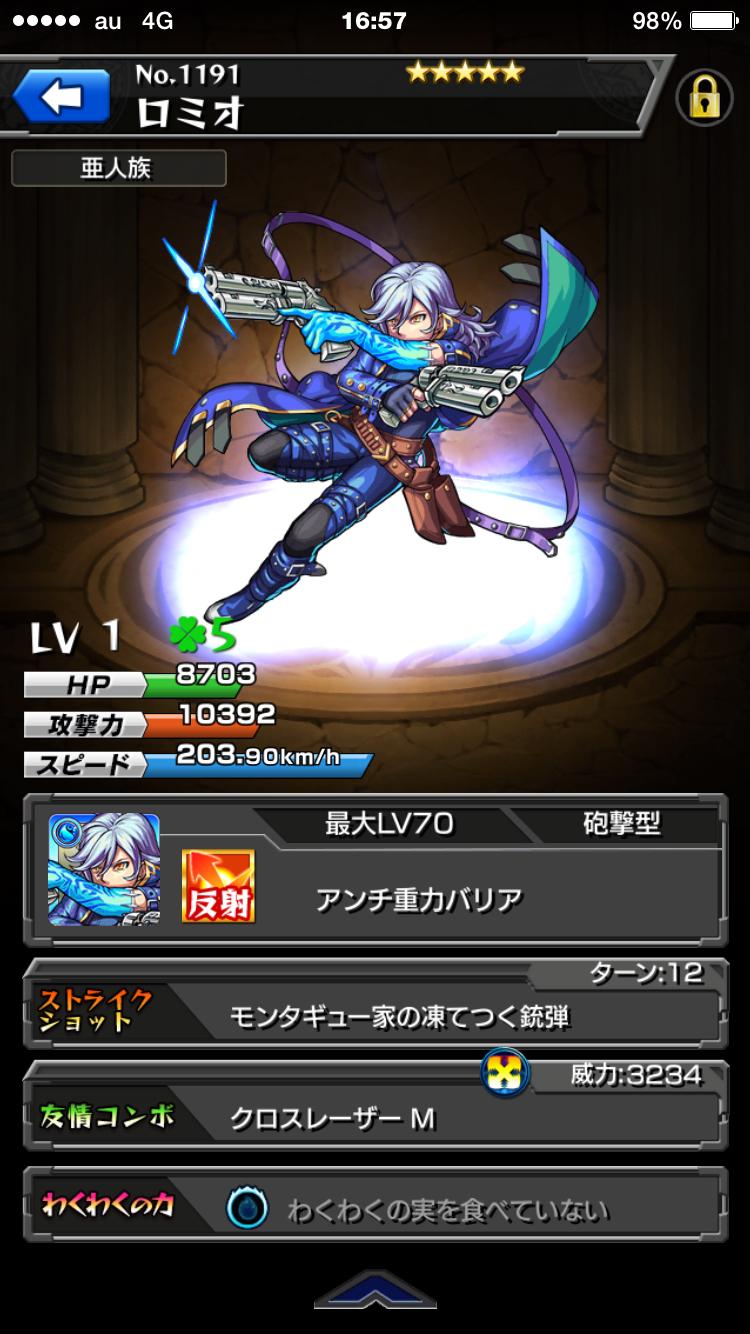
Task: Go back with the blue arrow
Action: [61, 98]
